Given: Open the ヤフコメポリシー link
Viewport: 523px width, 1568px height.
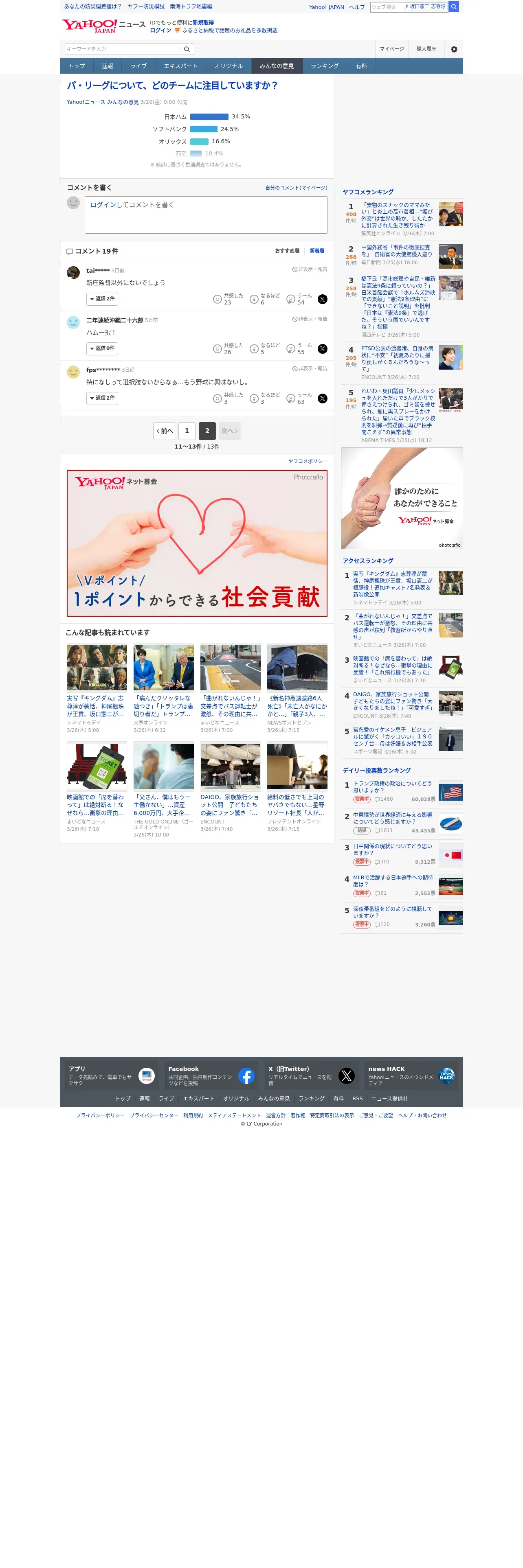Looking at the screenshot, I should pos(308,461).
